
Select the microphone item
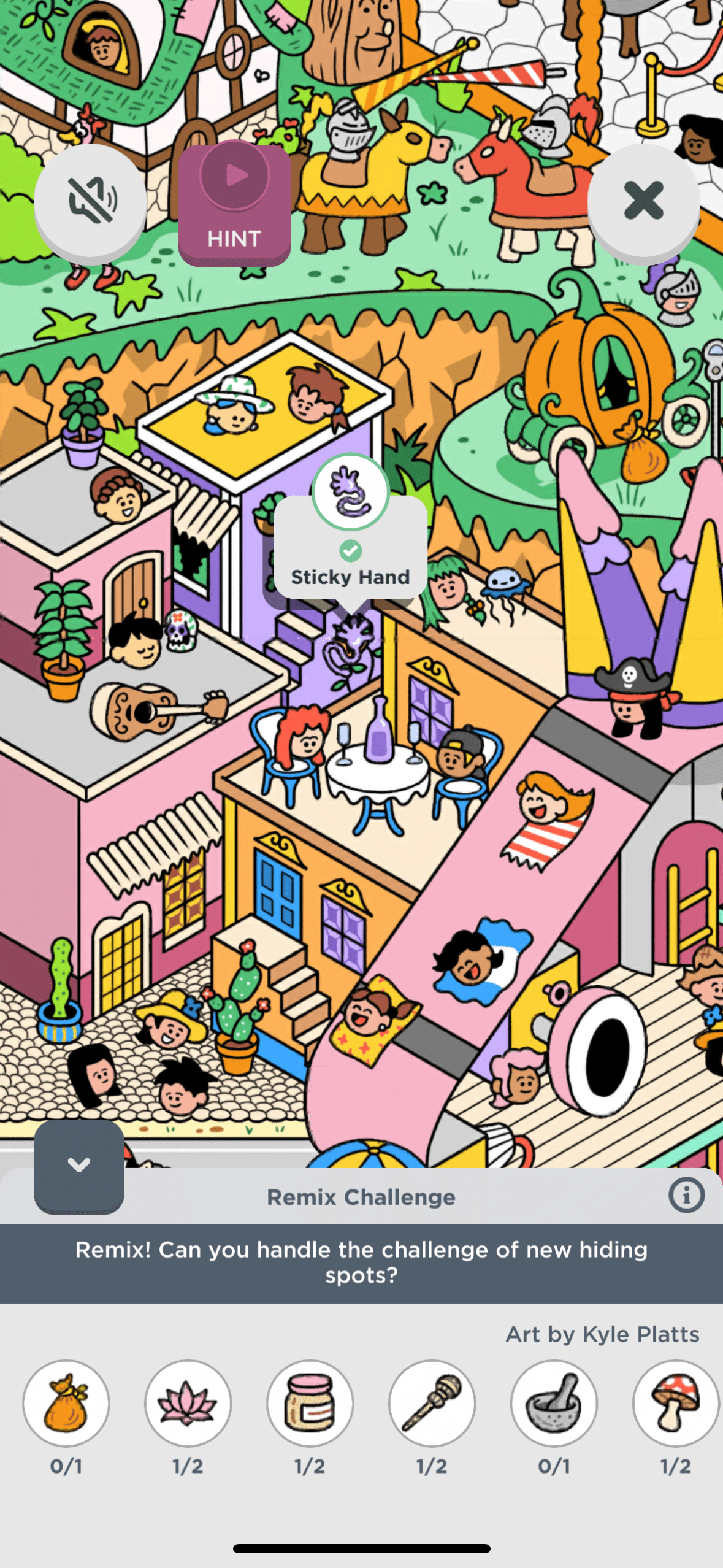point(432,1404)
